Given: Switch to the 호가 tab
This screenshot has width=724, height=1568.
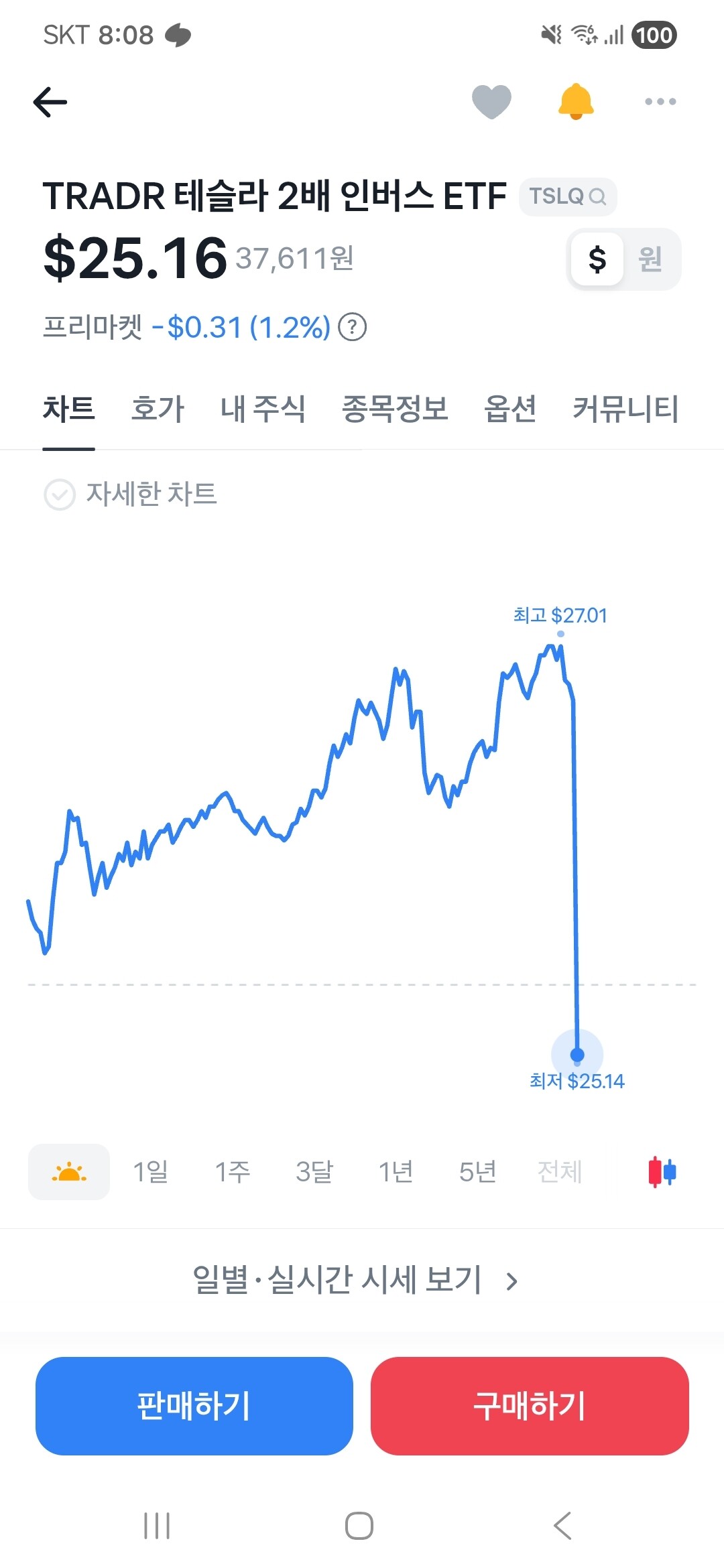Looking at the screenshot, I should tap(158, 409).
